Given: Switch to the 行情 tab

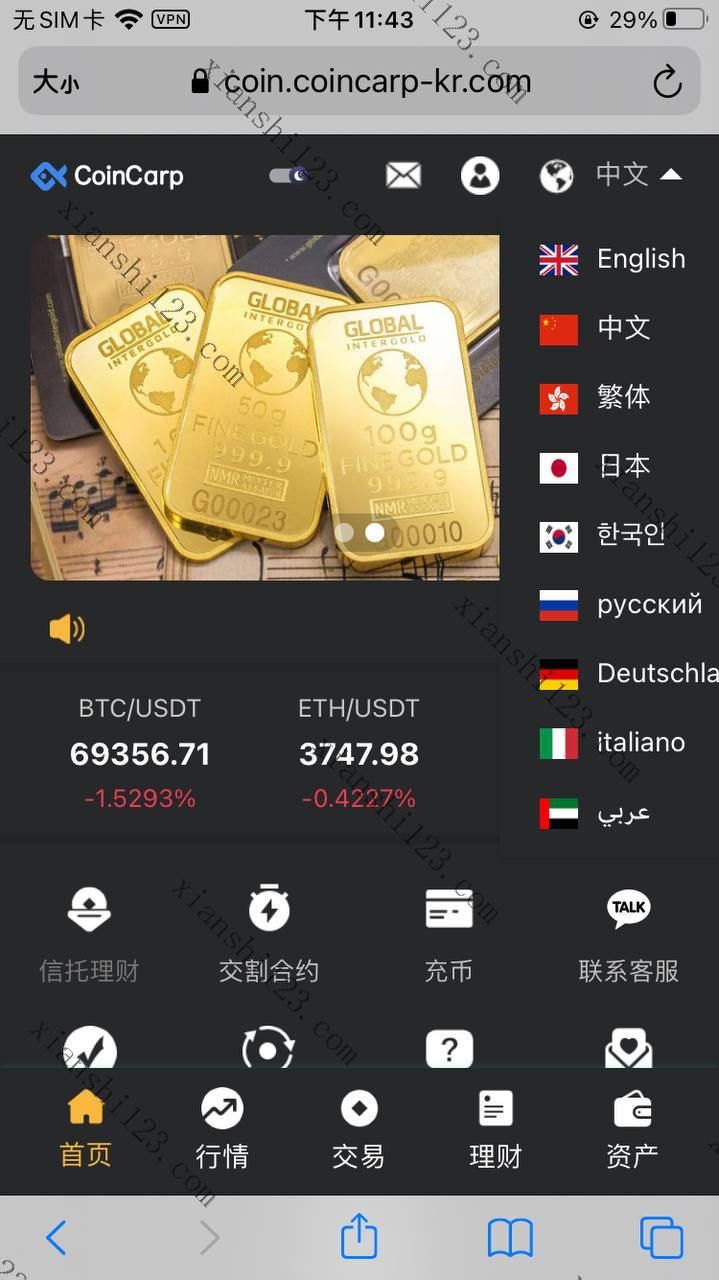Looking at the screenshot, I should (x=222, y=1130).
